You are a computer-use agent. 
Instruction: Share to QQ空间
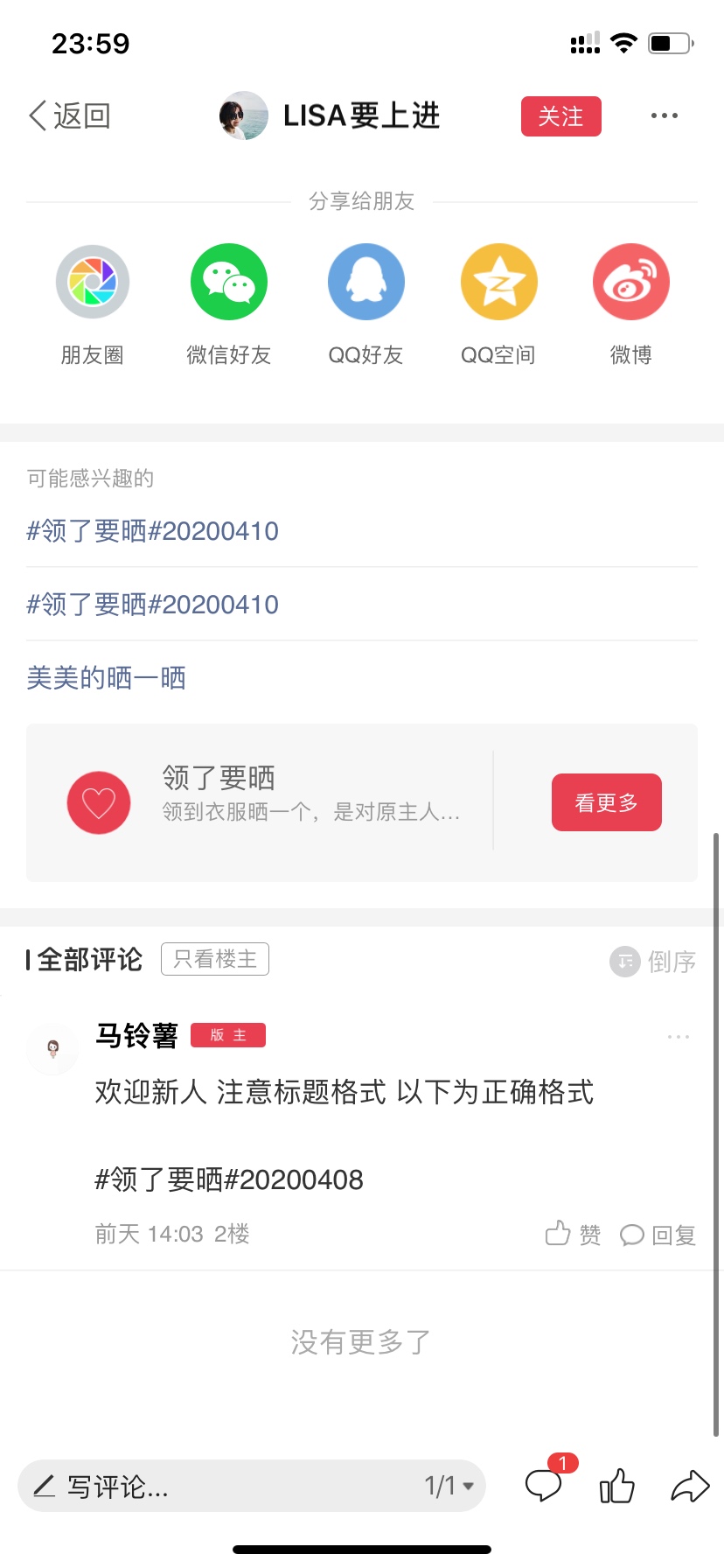498,305
